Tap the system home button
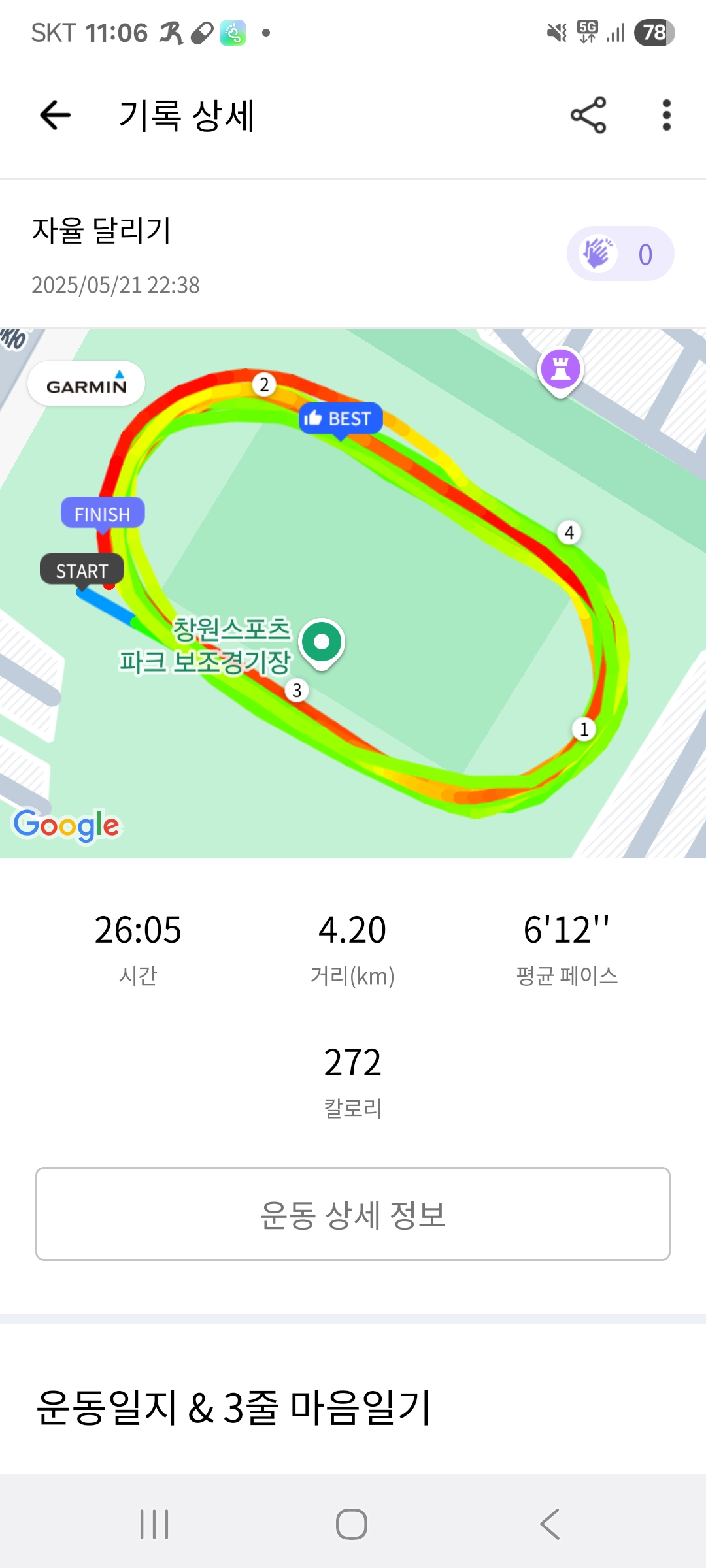The image size is (706, 1568). (x=352, y=1524)
